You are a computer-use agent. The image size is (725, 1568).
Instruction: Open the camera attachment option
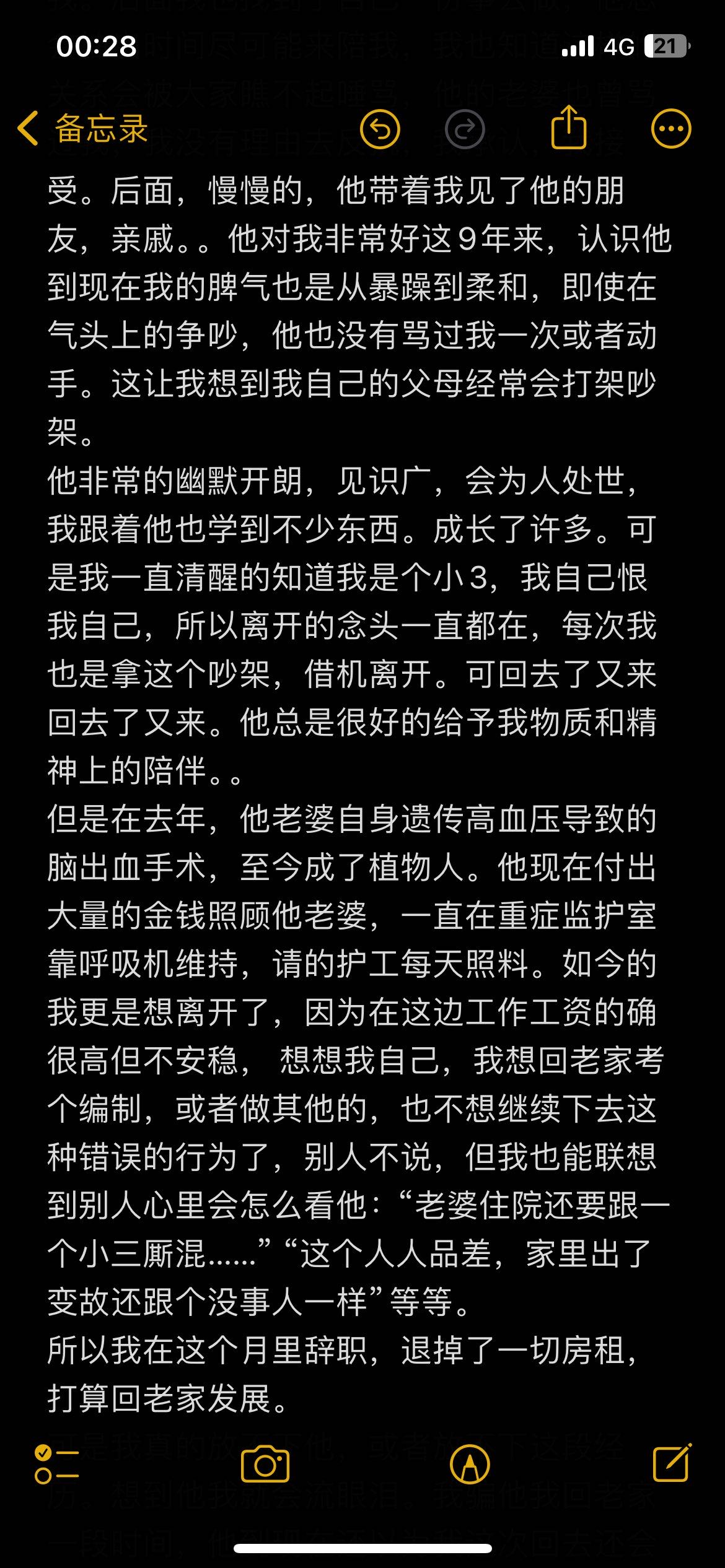point(265,1465)
